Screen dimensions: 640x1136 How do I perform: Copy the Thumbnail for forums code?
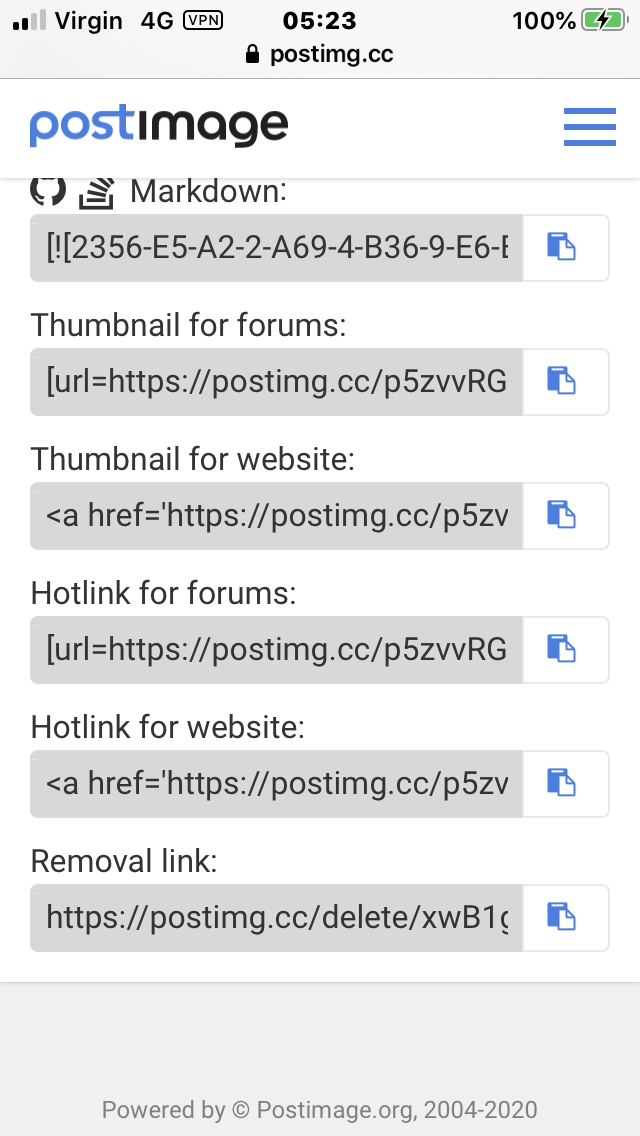[x=565, y=382]
